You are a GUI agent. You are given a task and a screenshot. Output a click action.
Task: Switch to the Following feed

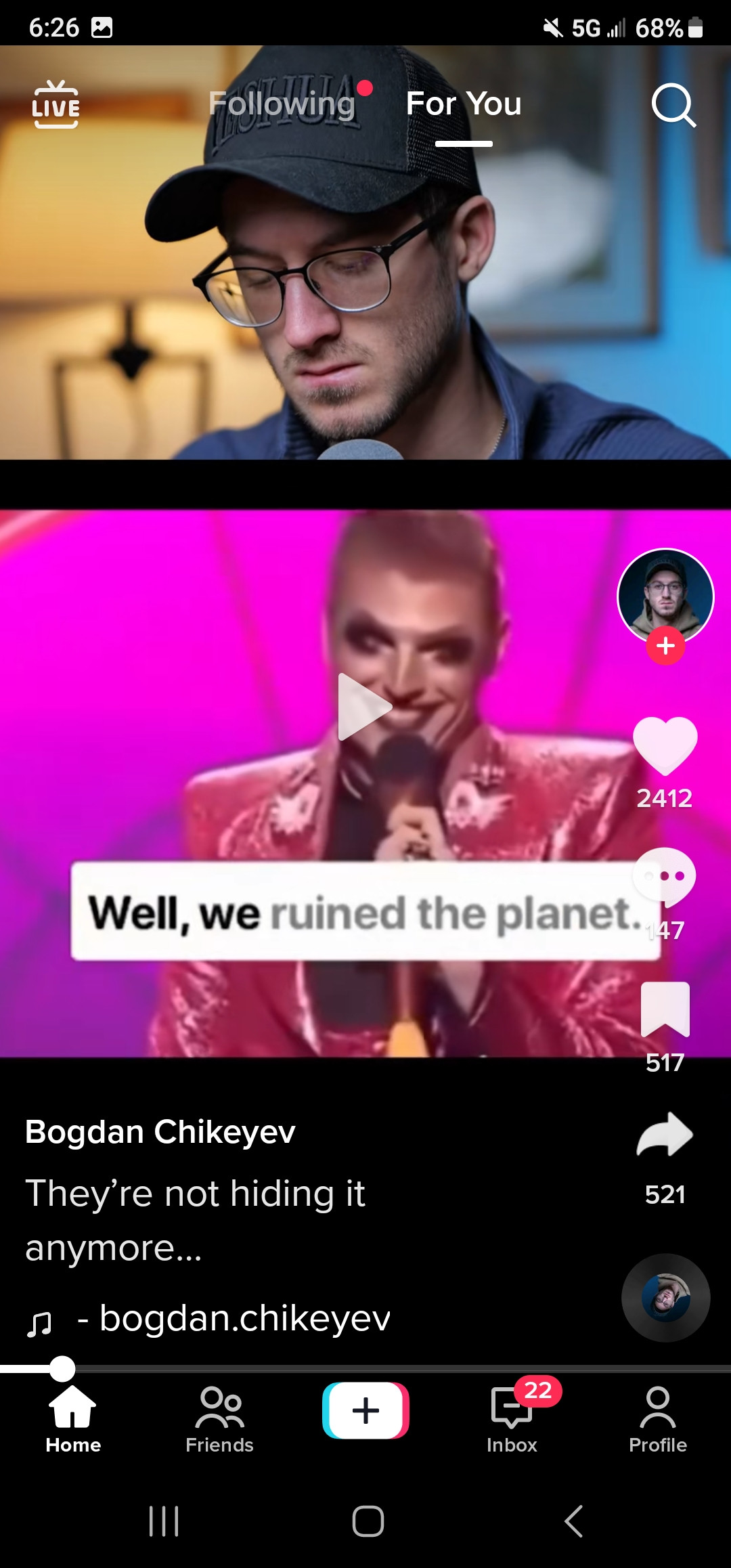[282, 104]
